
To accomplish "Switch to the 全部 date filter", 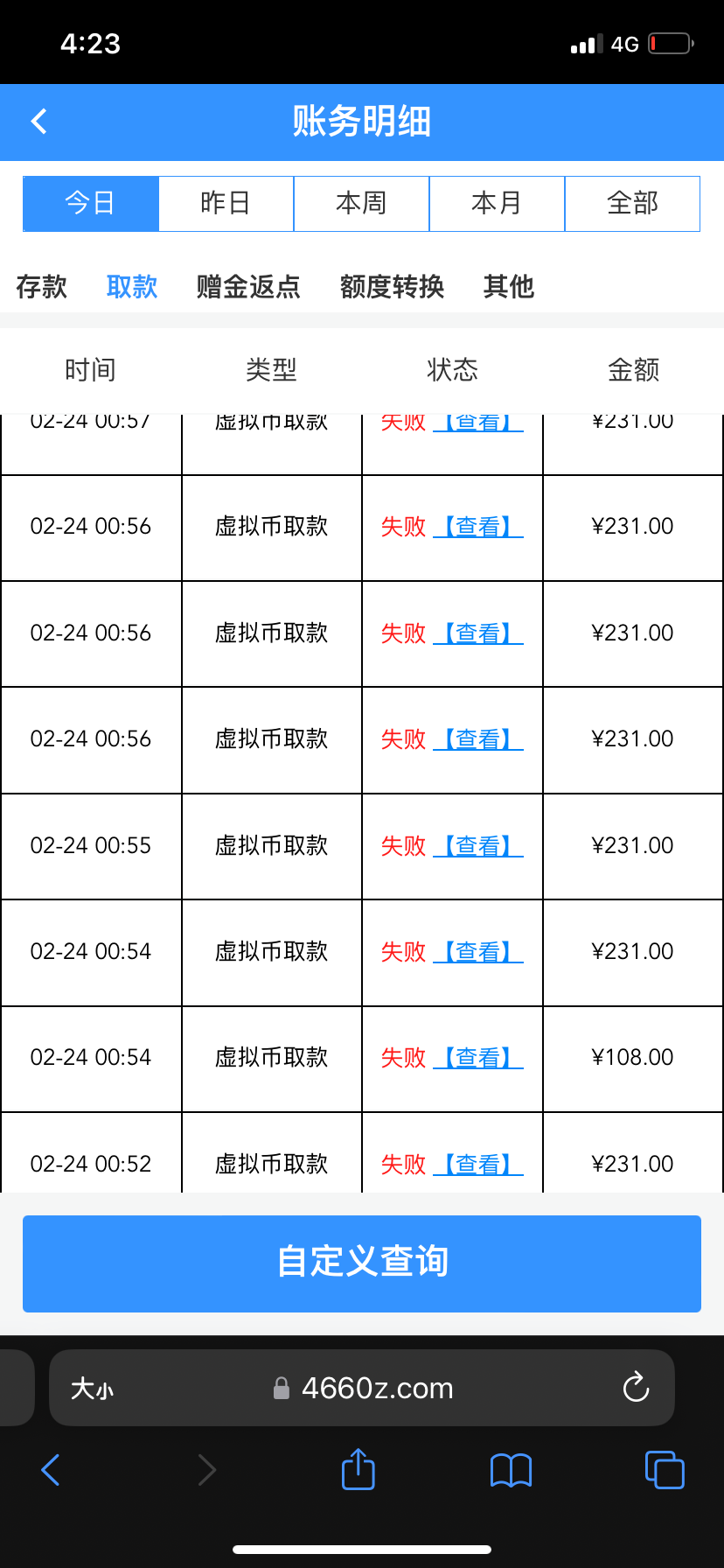I will (632, 204).
